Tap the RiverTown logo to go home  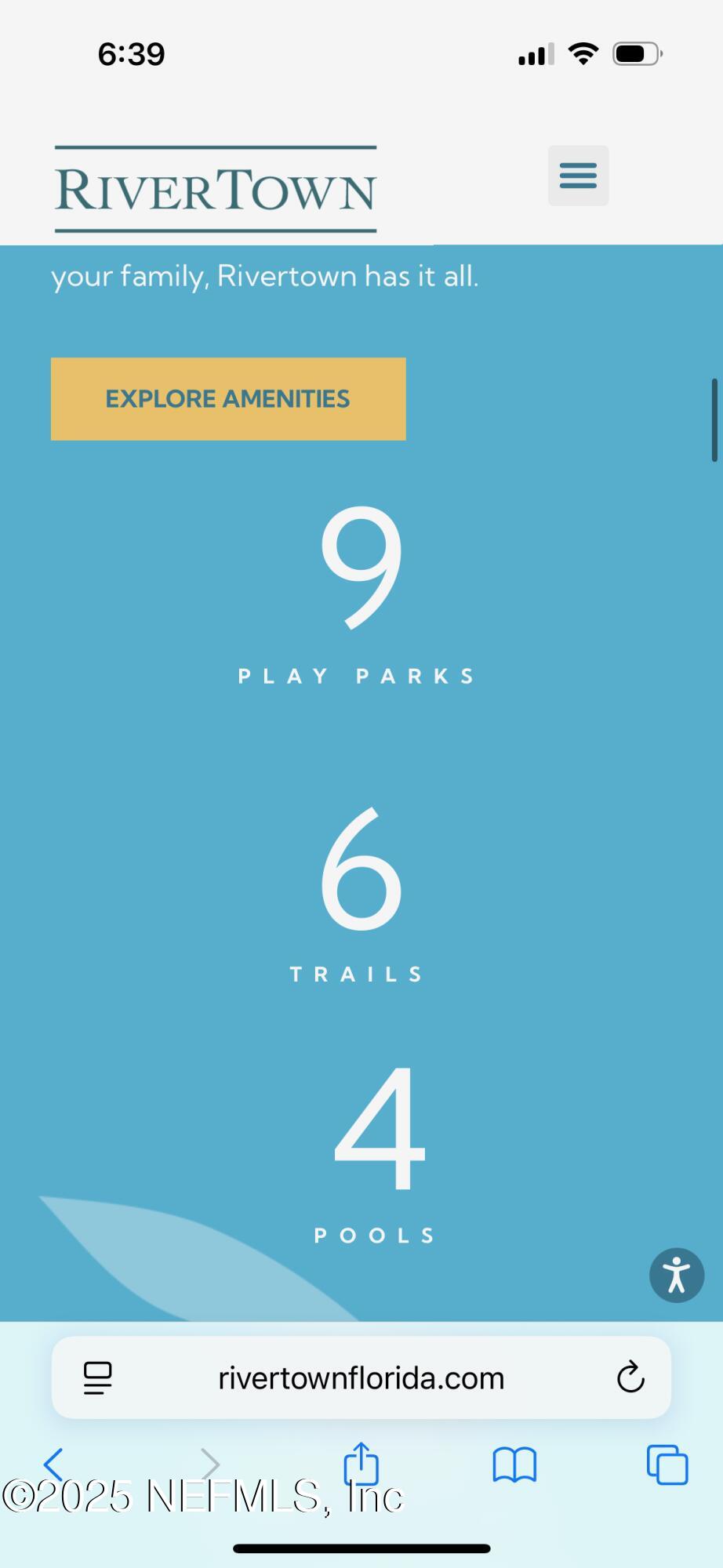(x=216, y=190)
